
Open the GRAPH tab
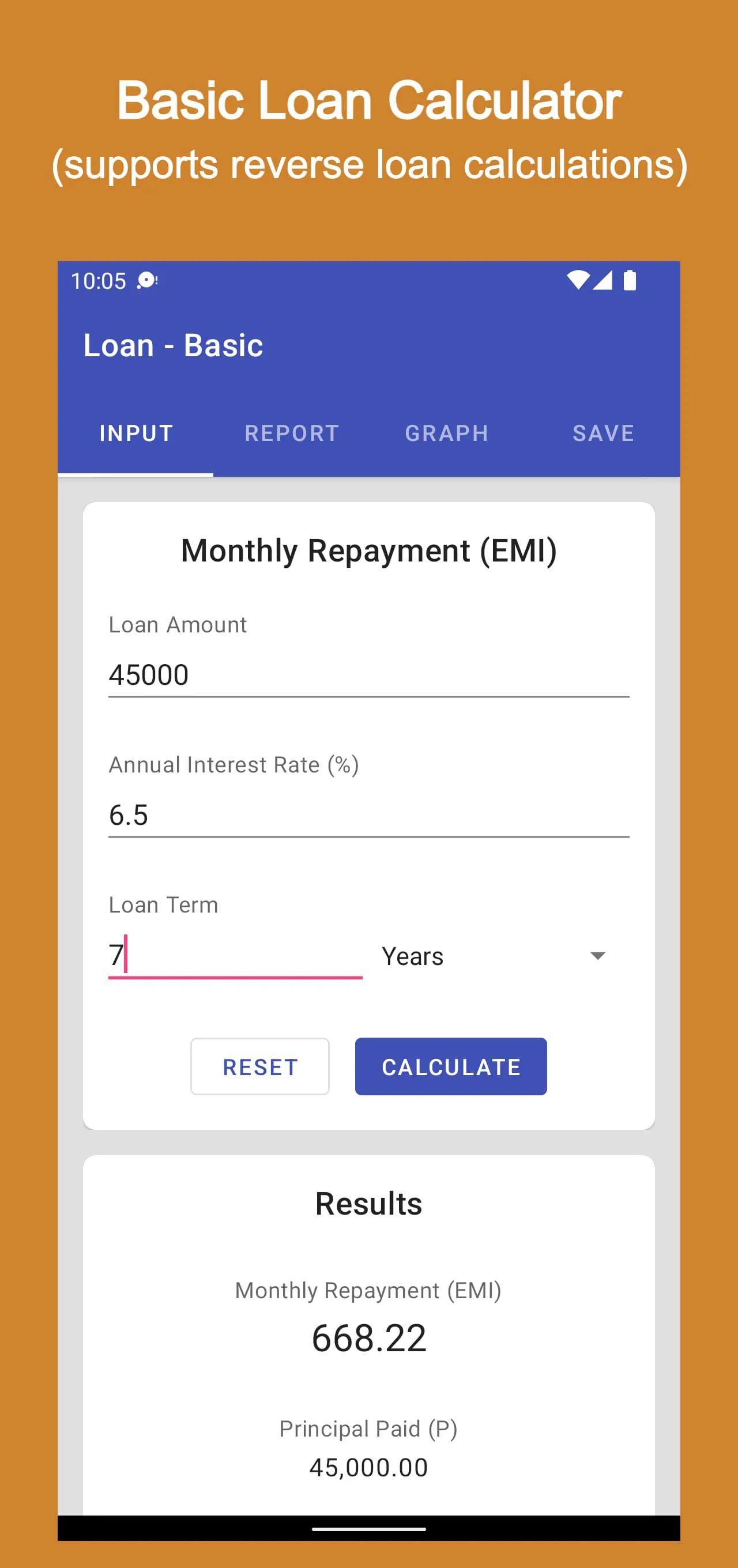click(x=446, y=434)
